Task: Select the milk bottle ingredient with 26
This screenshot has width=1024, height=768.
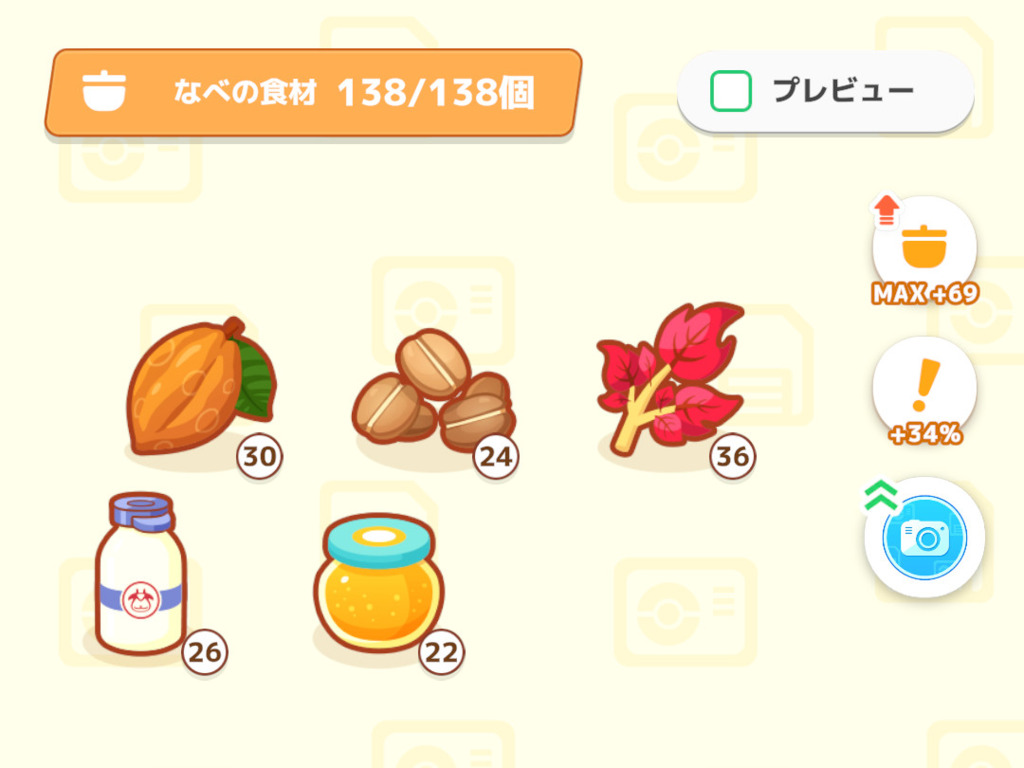Action: tap(141, 573)
